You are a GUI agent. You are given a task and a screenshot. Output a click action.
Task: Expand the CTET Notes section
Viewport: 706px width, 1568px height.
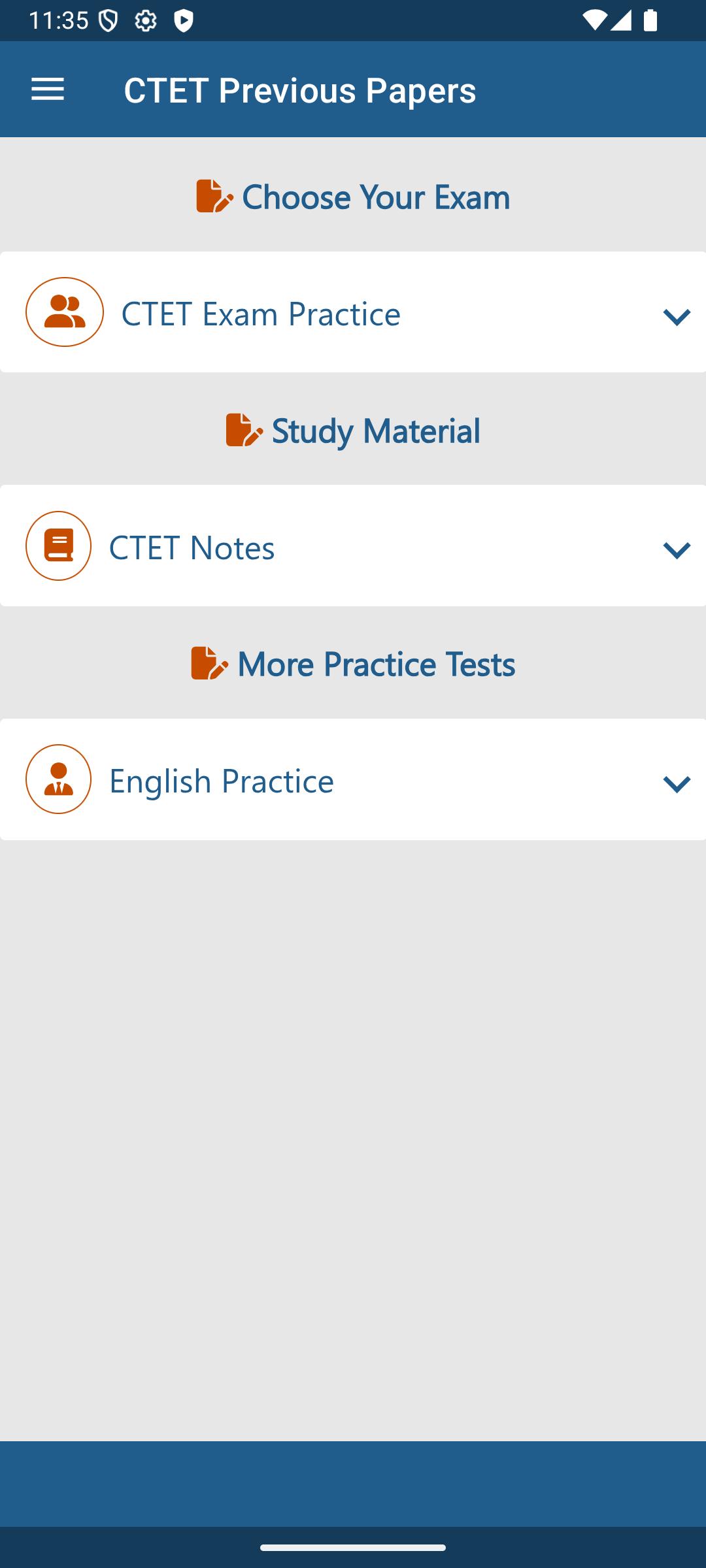[676, 549]
